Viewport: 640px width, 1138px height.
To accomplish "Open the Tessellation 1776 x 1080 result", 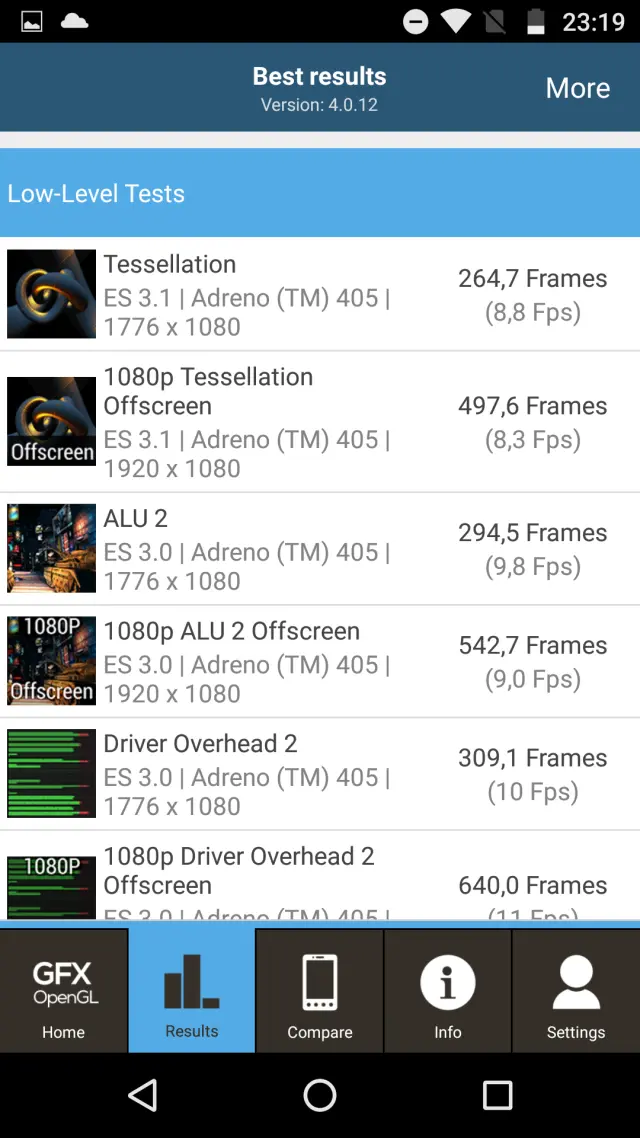I will coord(320,295).
